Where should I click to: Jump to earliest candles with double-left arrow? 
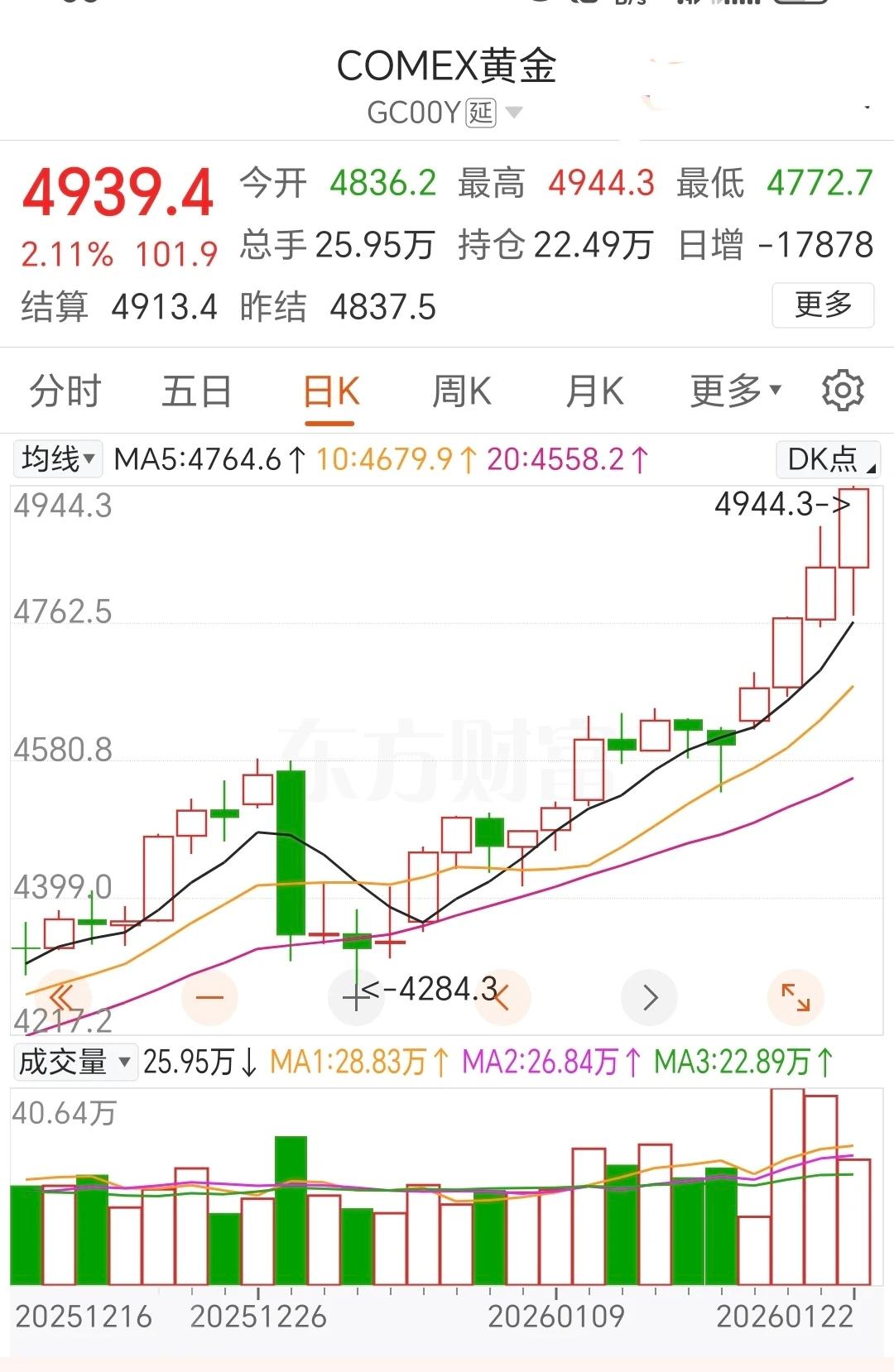[61, 996]
